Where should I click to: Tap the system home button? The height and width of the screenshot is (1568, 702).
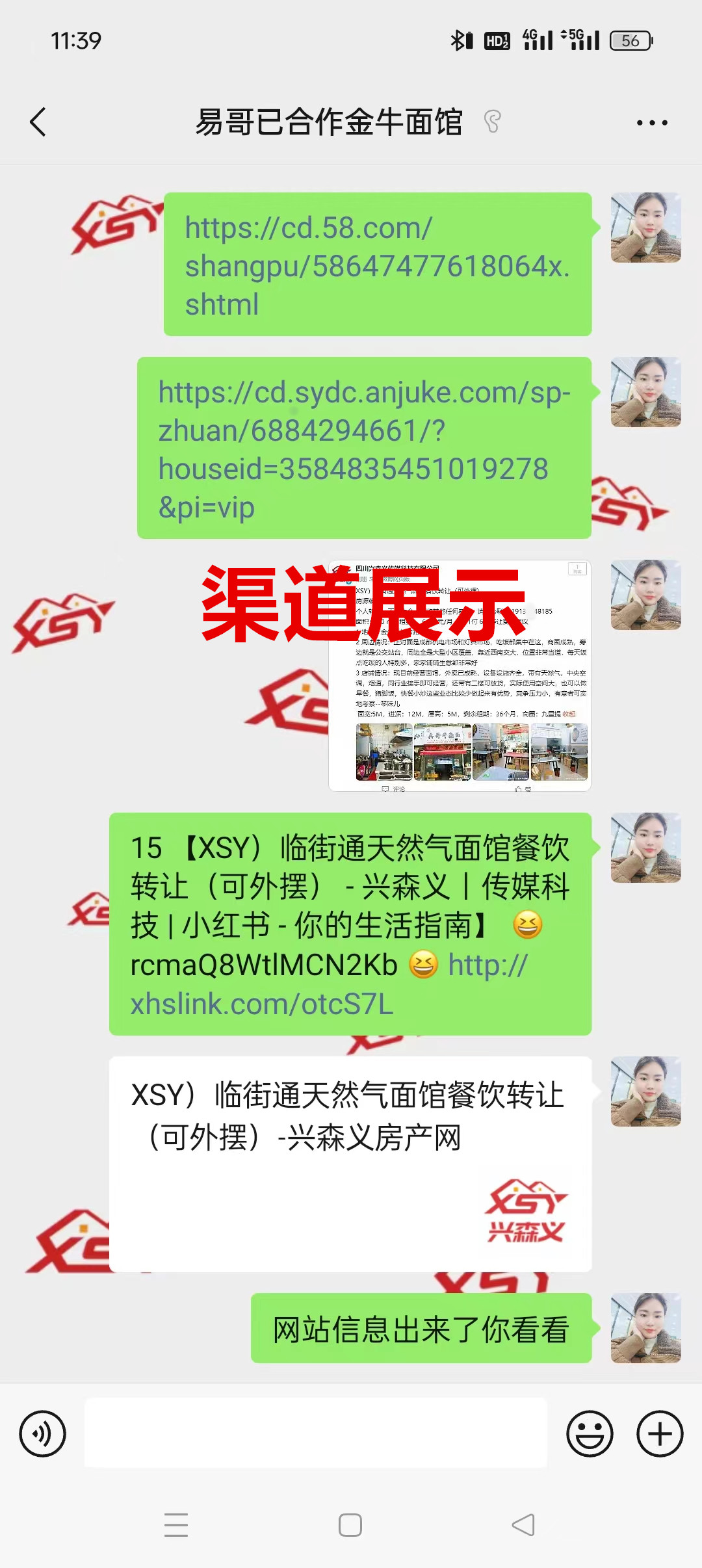click(350, 1524)
